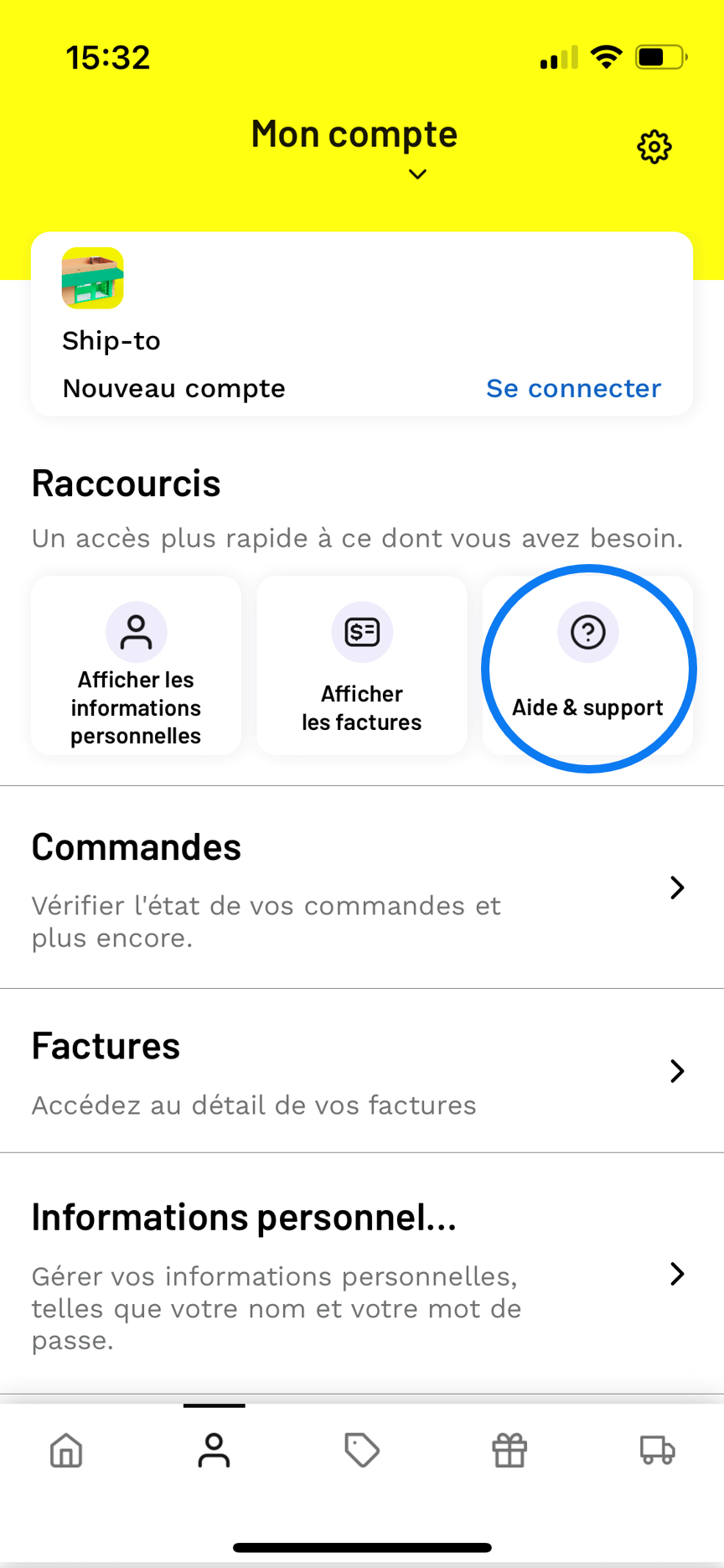Open the Afficher les factures shortcut
Viewport: 724px width, 1568px height.
click(362, 666)
